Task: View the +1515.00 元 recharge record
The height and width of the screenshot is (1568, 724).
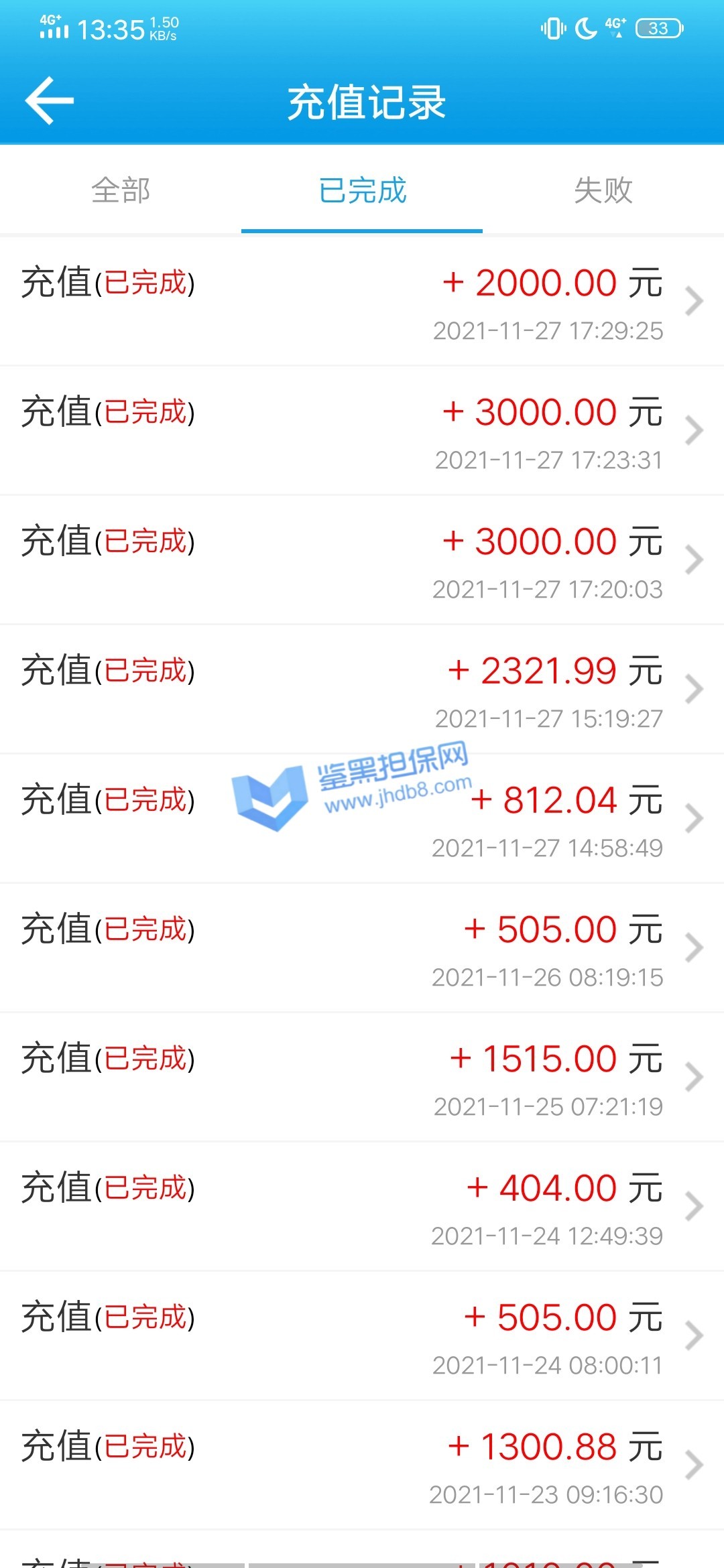Action: (362, 1077)
